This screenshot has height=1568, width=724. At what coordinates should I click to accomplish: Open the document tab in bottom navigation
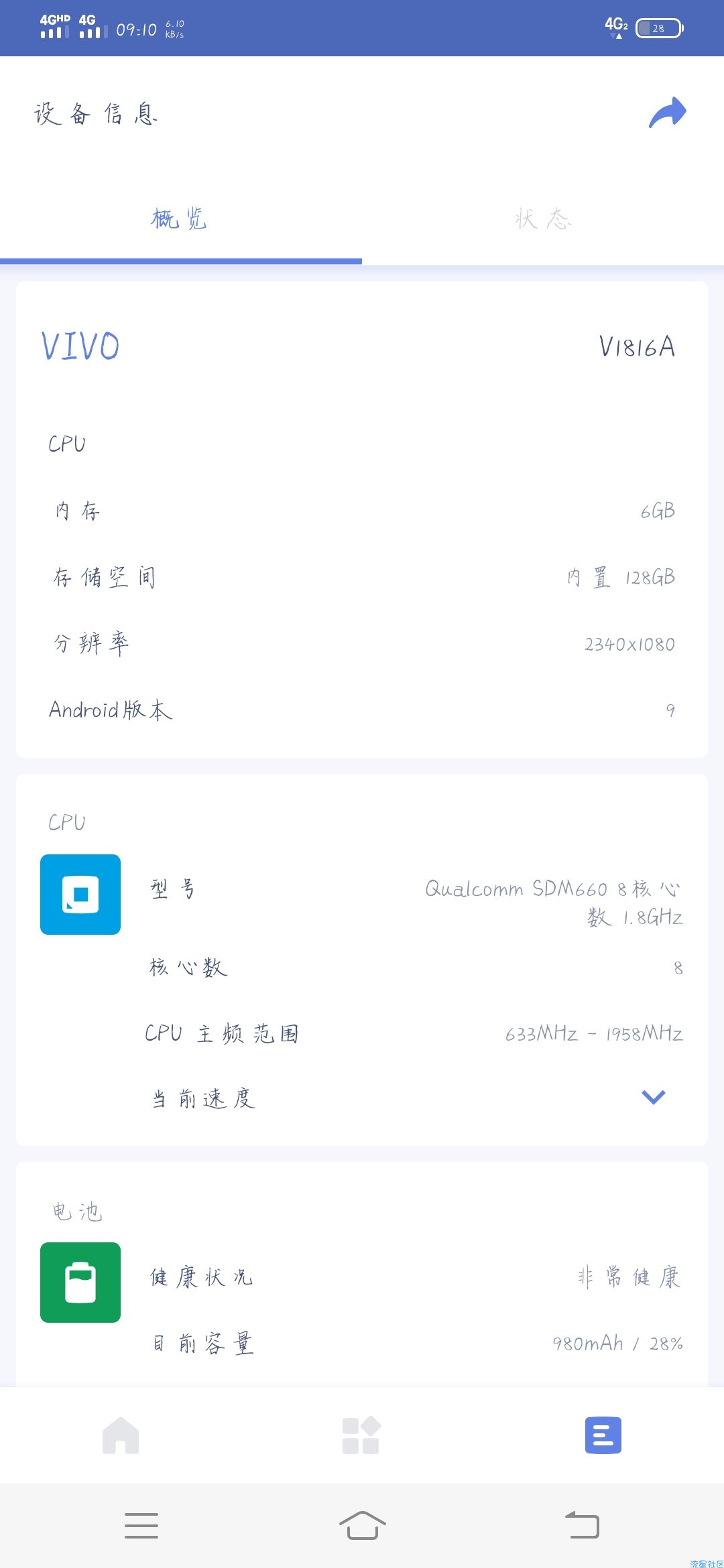603,1435
